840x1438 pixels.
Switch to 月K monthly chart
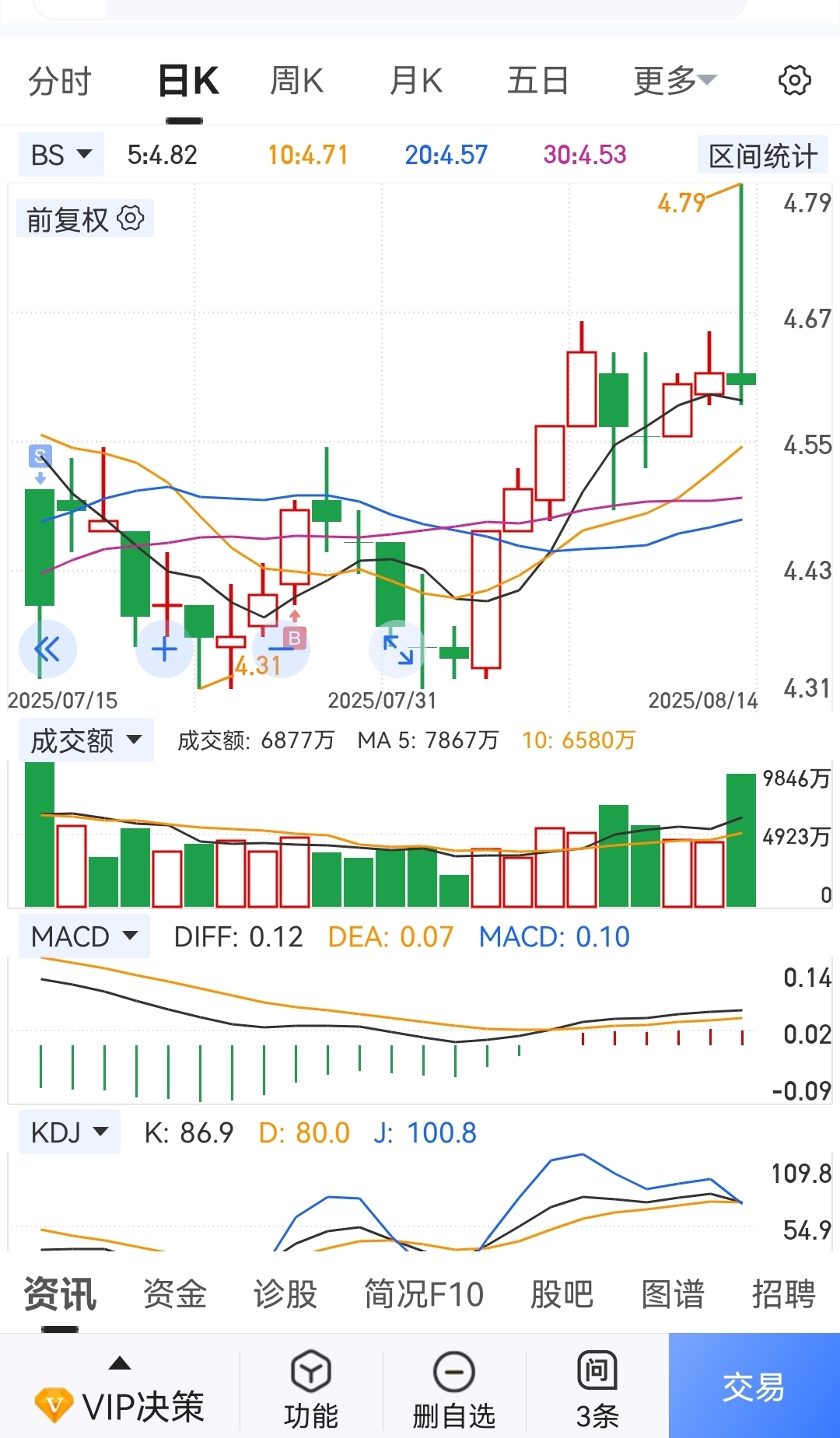[x=415, y=81]
